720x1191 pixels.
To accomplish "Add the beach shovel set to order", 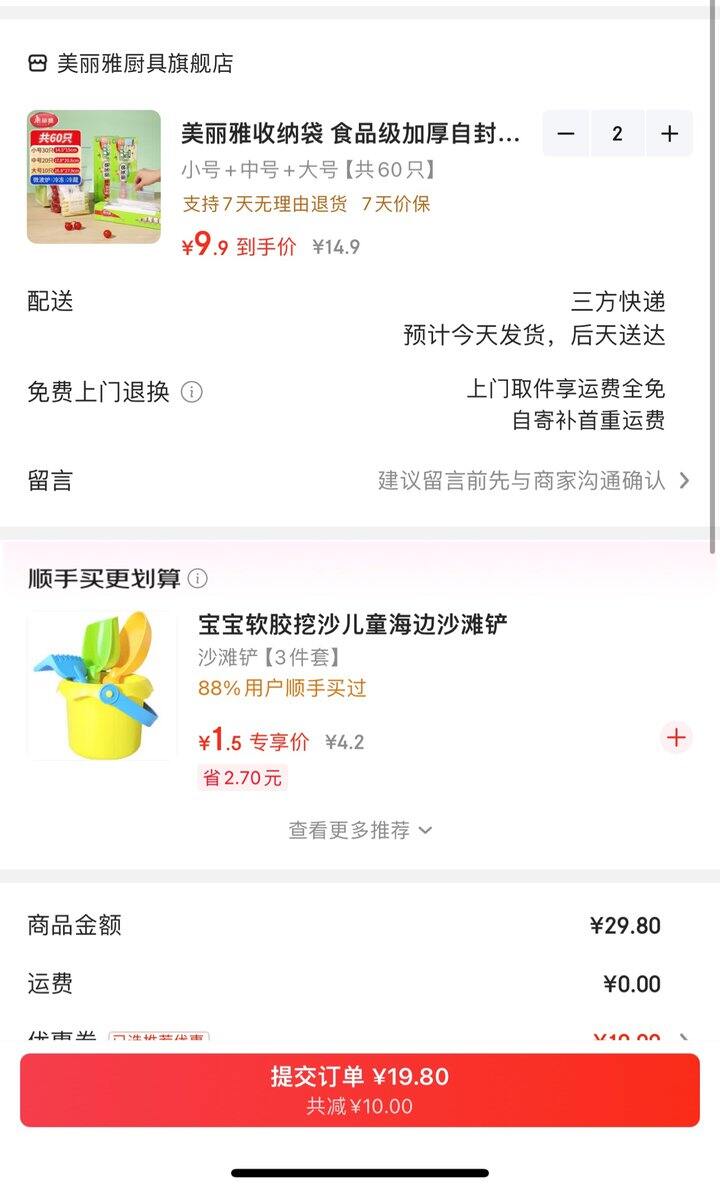I will [x=677, y=738].
